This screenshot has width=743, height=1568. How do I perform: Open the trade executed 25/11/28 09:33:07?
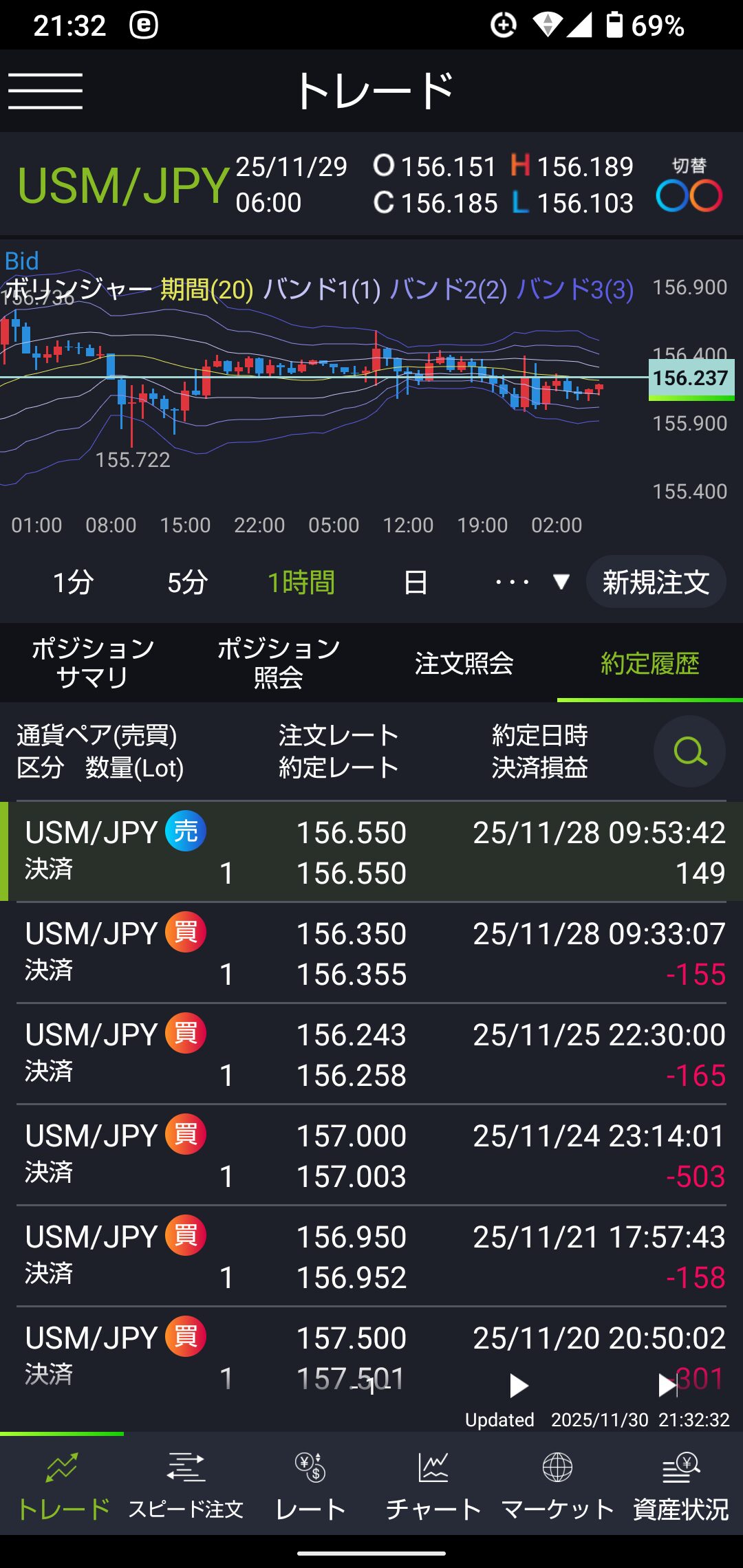(x=371, y=953)
